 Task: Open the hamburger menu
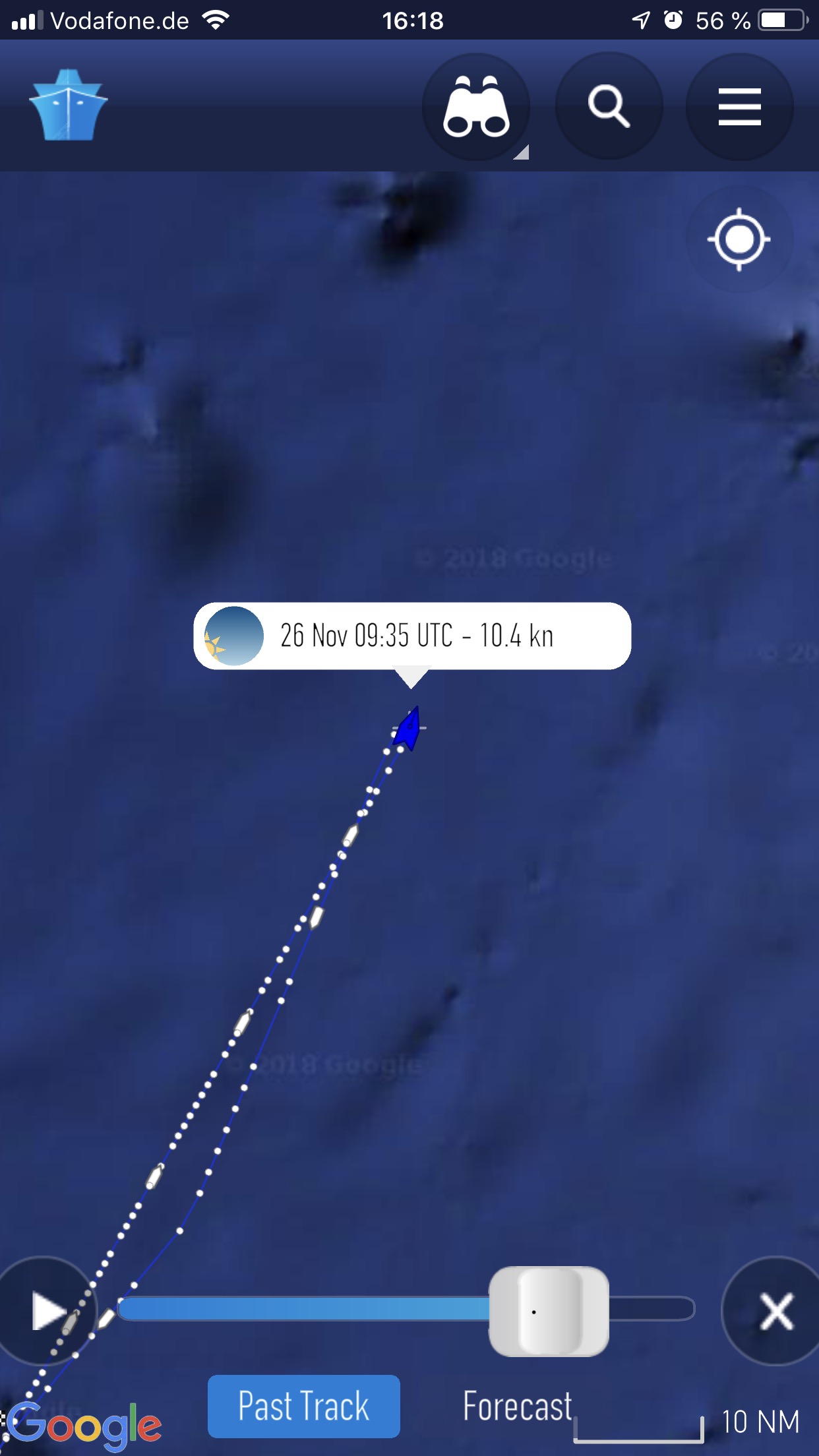pyautogui.click(x=739, y=107)
